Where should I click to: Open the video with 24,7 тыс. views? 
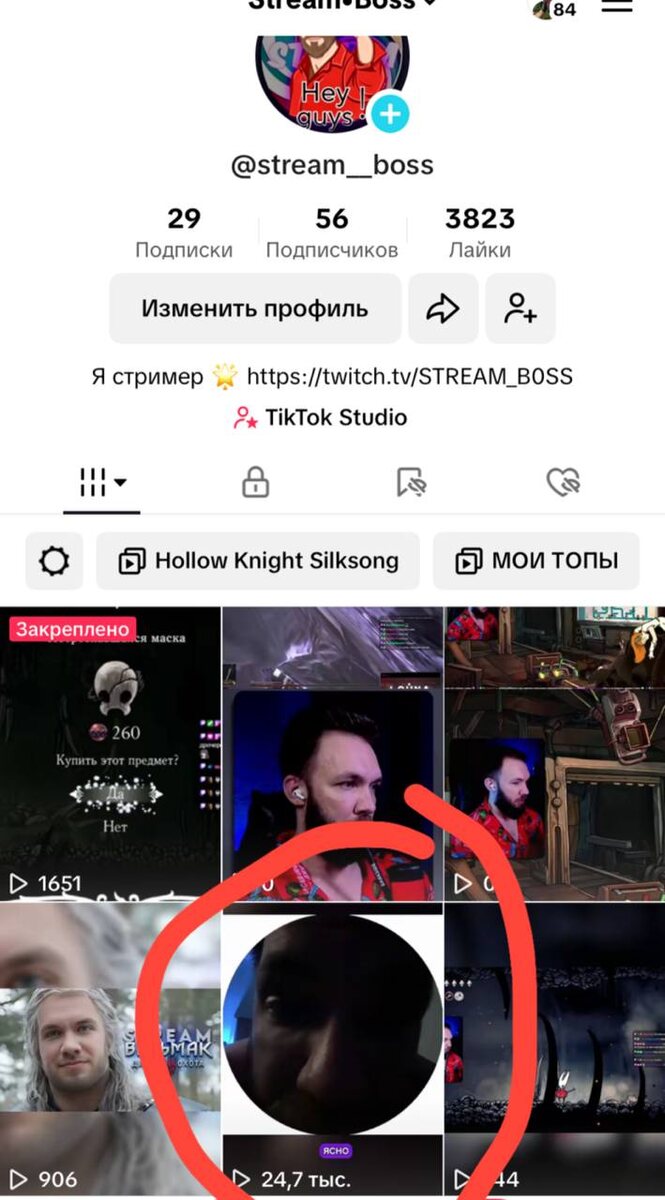(x=331, y=1048)
